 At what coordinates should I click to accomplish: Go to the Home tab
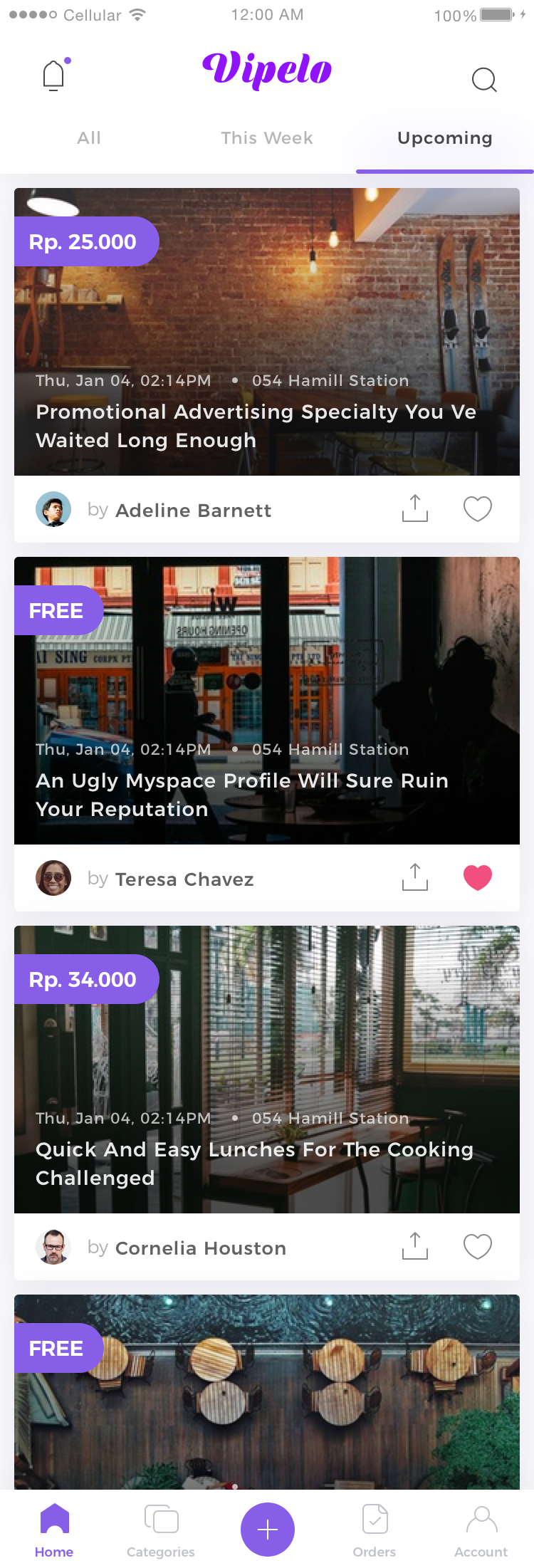point(54,1530)
